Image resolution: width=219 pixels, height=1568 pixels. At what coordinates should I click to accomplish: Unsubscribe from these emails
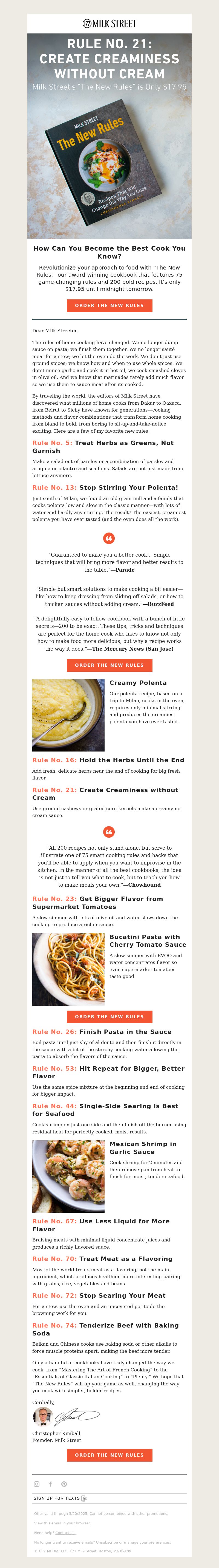click(106, 1542)
